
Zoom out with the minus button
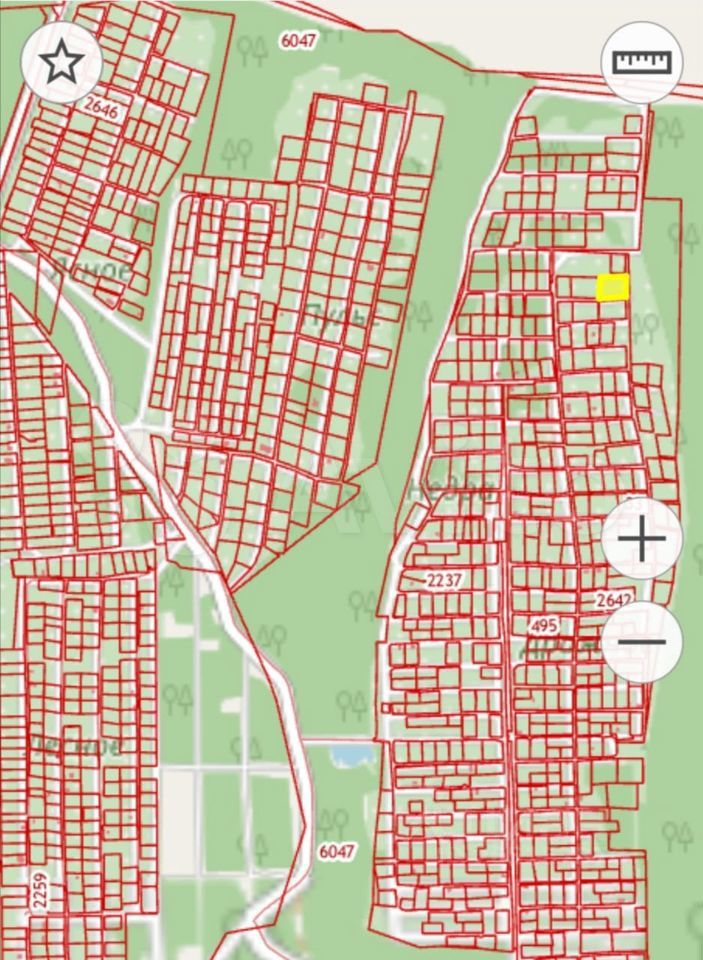pyautogui.click(x=642, y=643)
